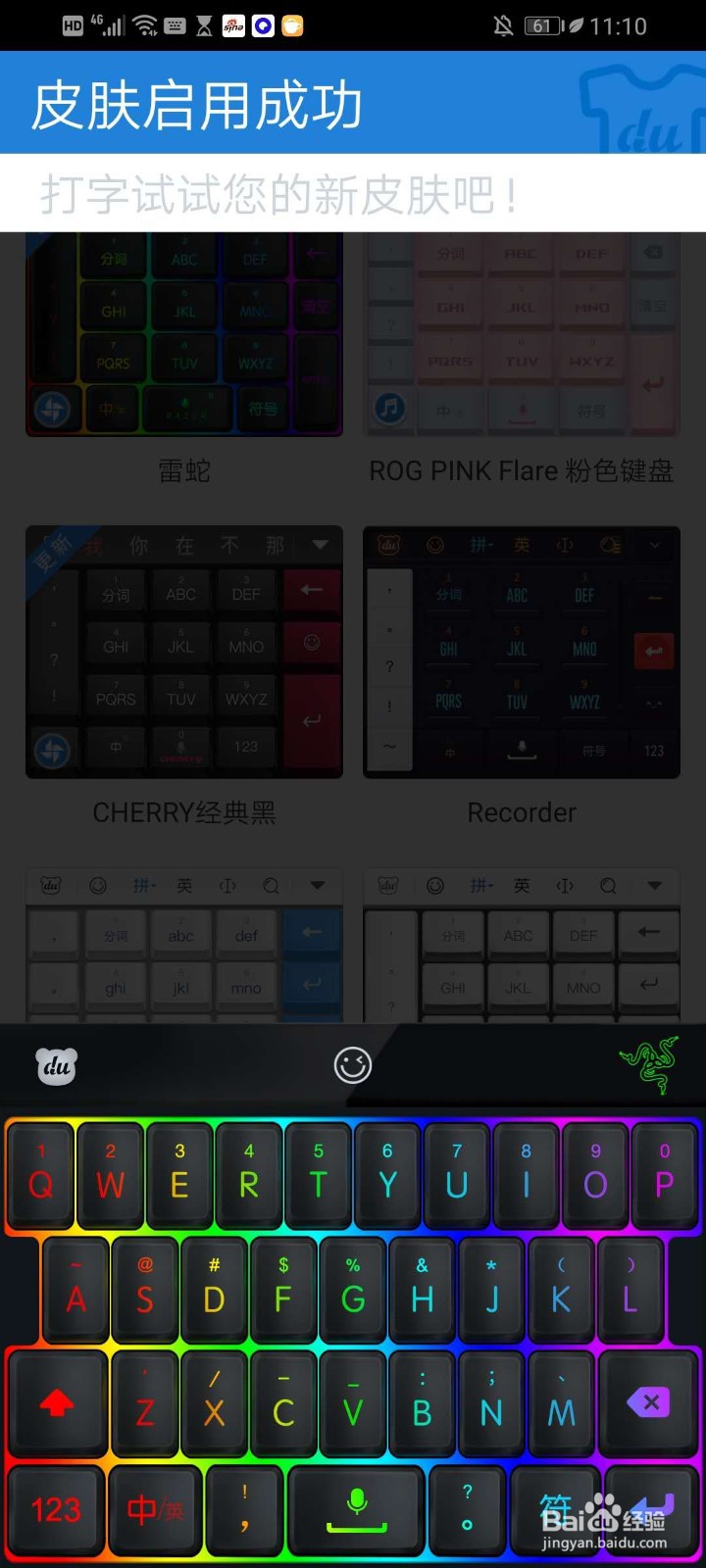Image resolution: width=706 pixels, height=1568 pixels.
Task: Select the ROG PINK Flare 粉色键盘 skin label
Action: tap(522, 471)
